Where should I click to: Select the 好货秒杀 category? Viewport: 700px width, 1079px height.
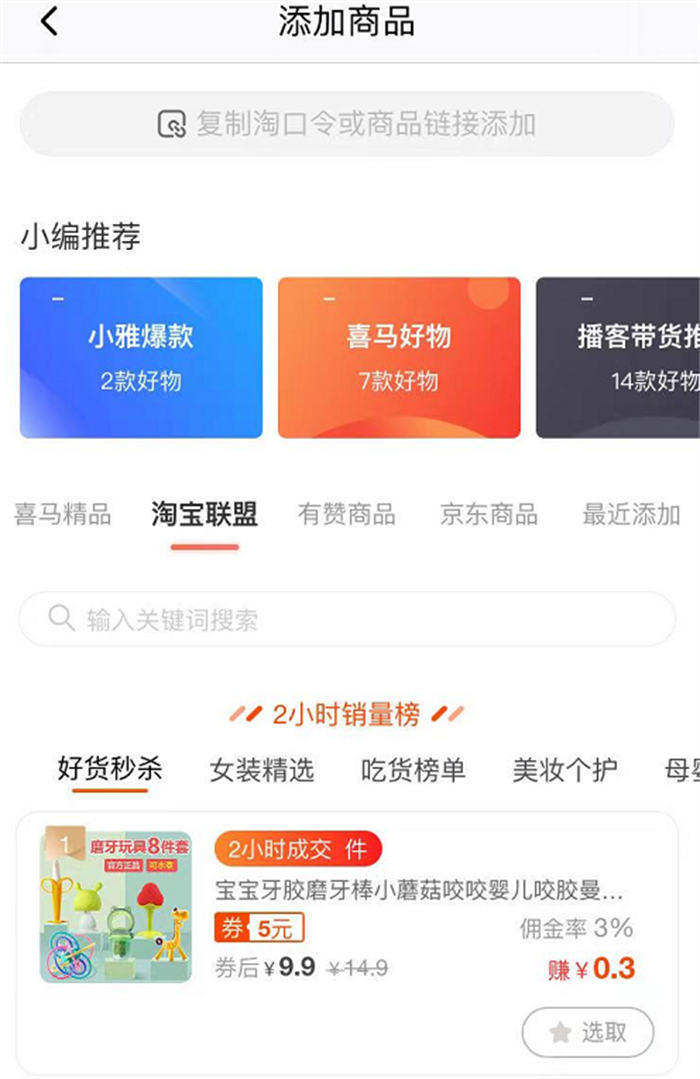(x=110, y=769)
